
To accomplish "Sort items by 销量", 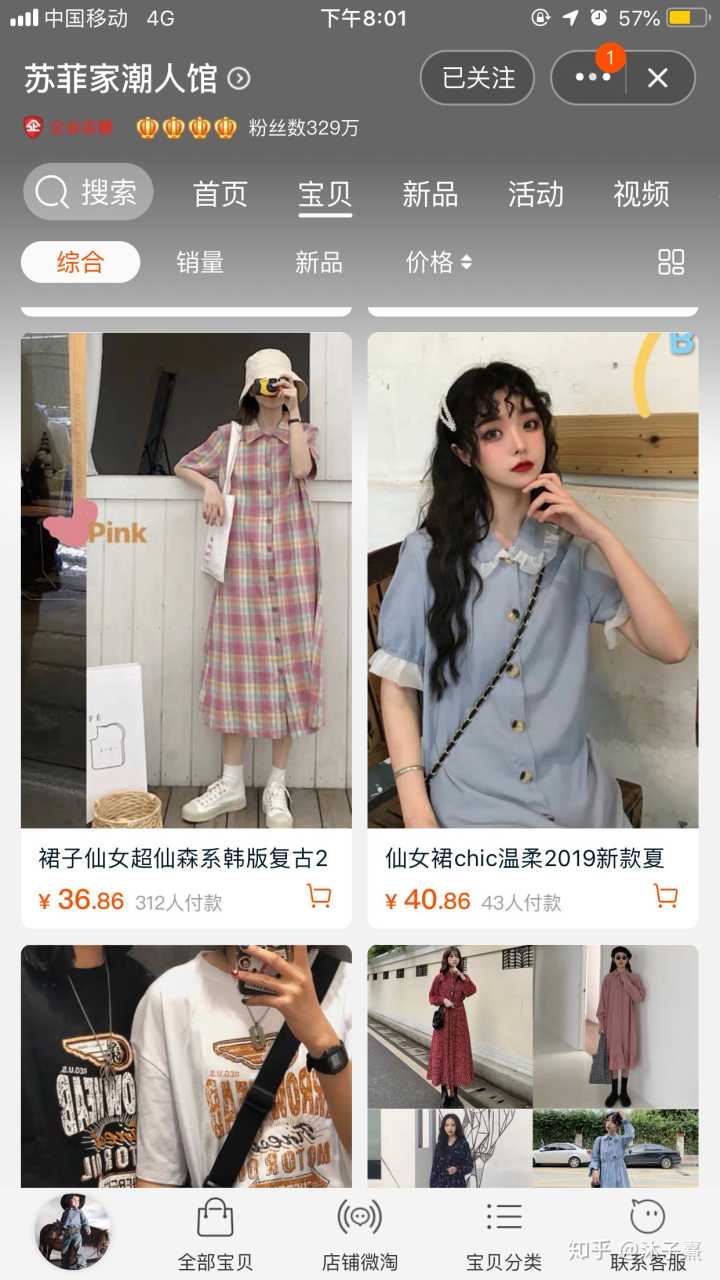I will pyautogui.click(x=200, y=262).
